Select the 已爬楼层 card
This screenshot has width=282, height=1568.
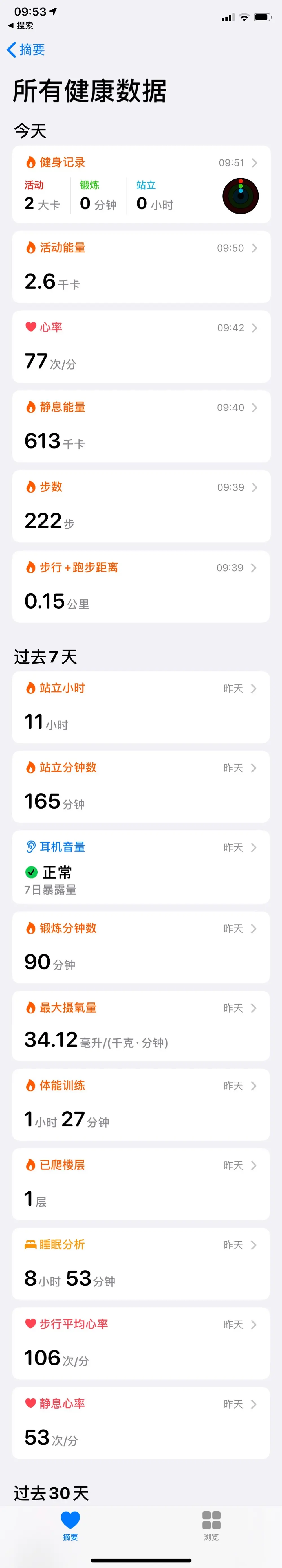tap(141, 1184)
